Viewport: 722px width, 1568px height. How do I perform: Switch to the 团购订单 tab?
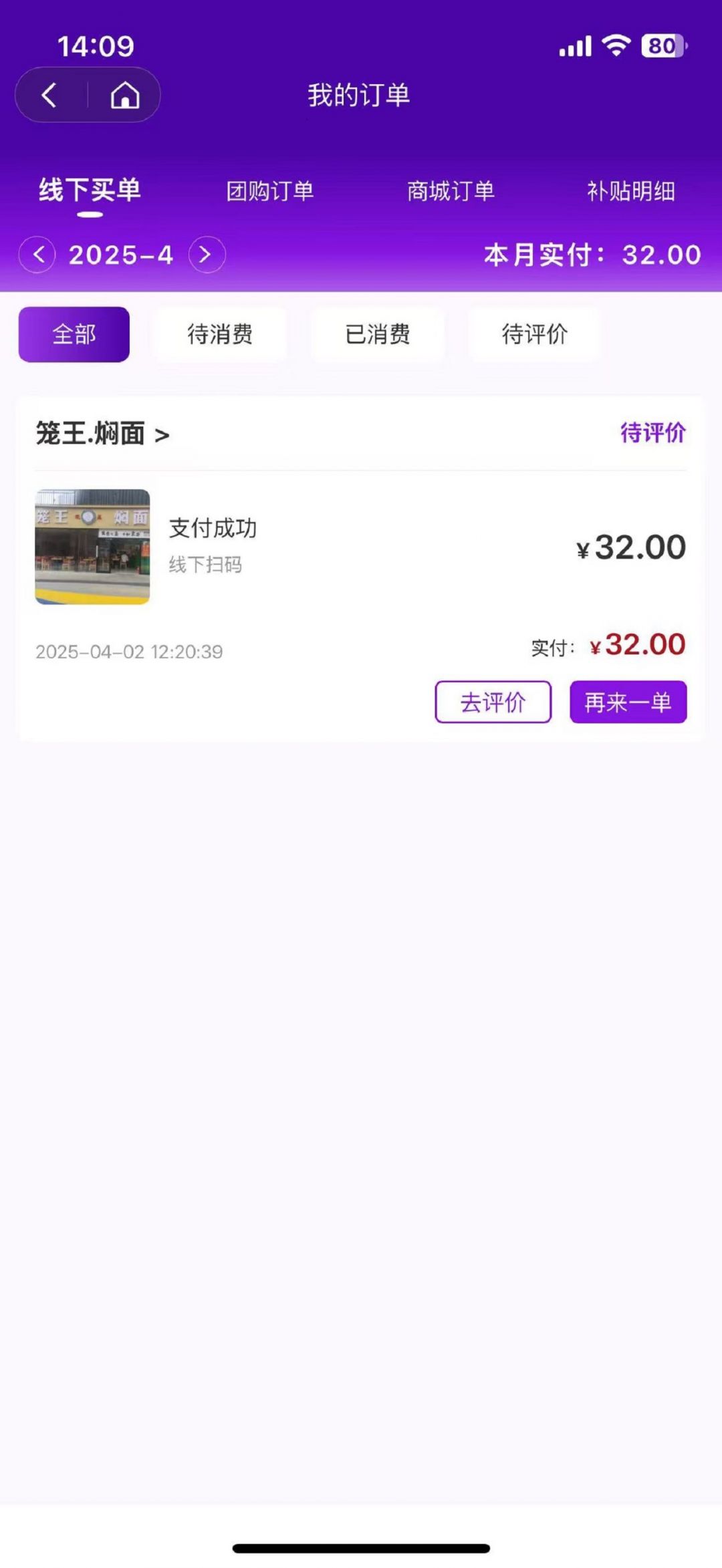(x=270, y=191)
